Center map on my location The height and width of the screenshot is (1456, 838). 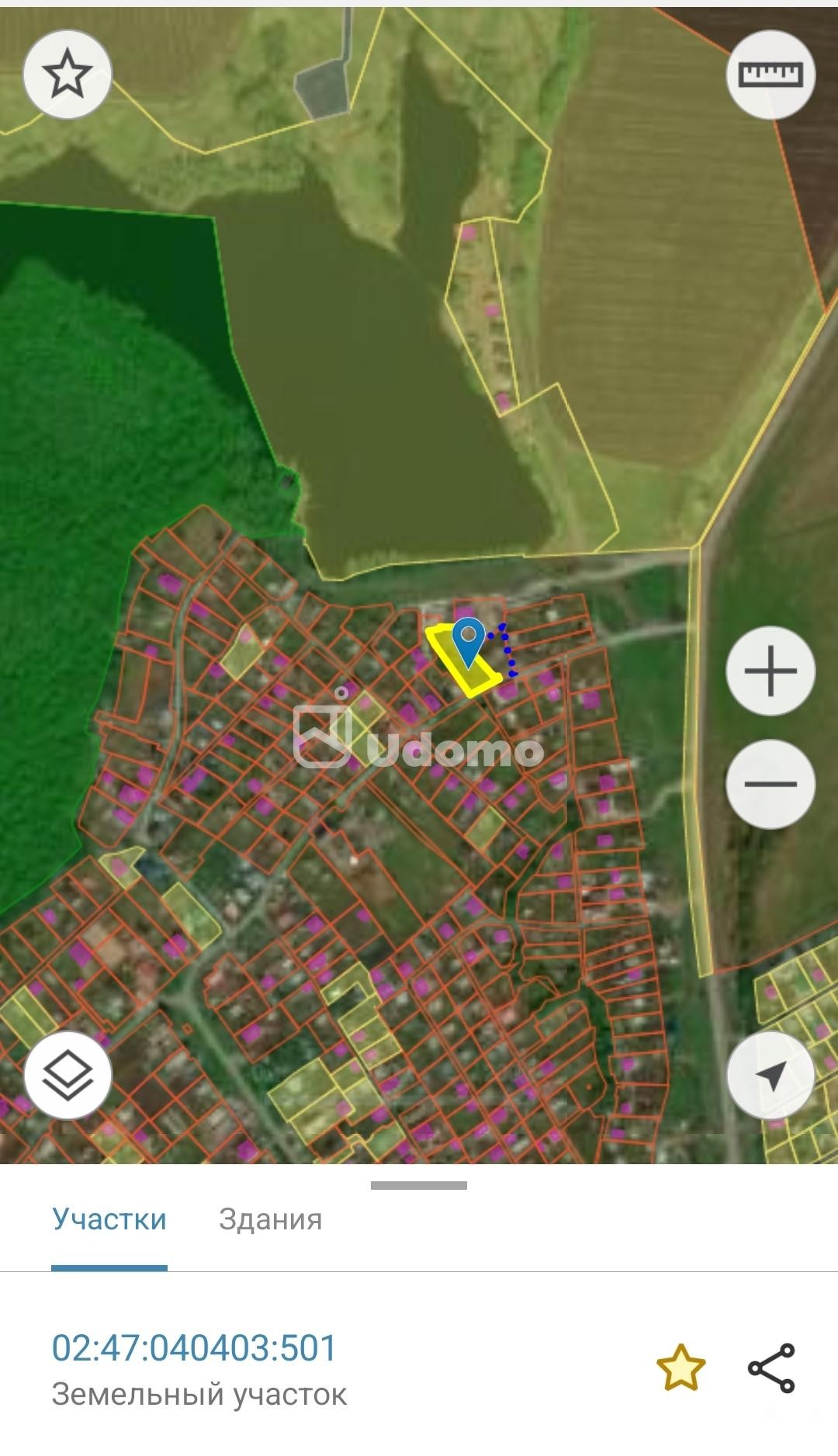click(x=770, y=1075)
